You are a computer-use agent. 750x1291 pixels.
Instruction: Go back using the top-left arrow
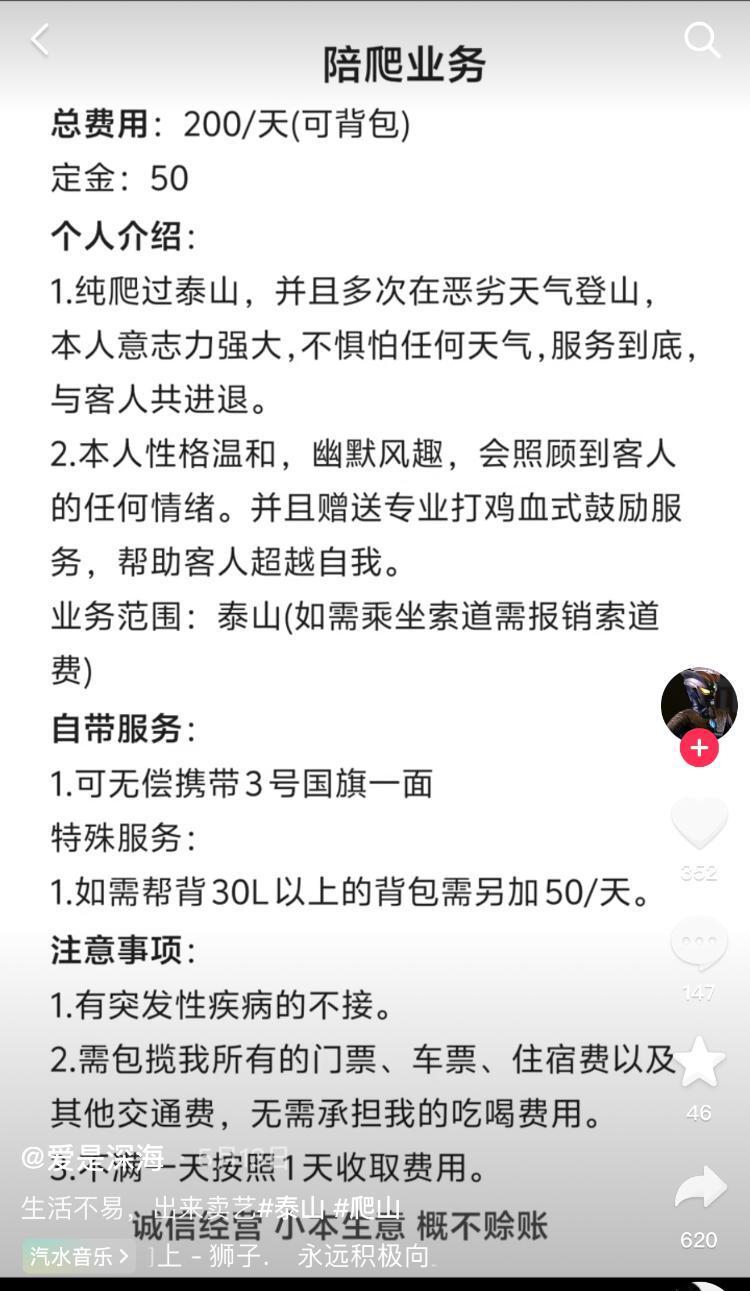[40, 41]
